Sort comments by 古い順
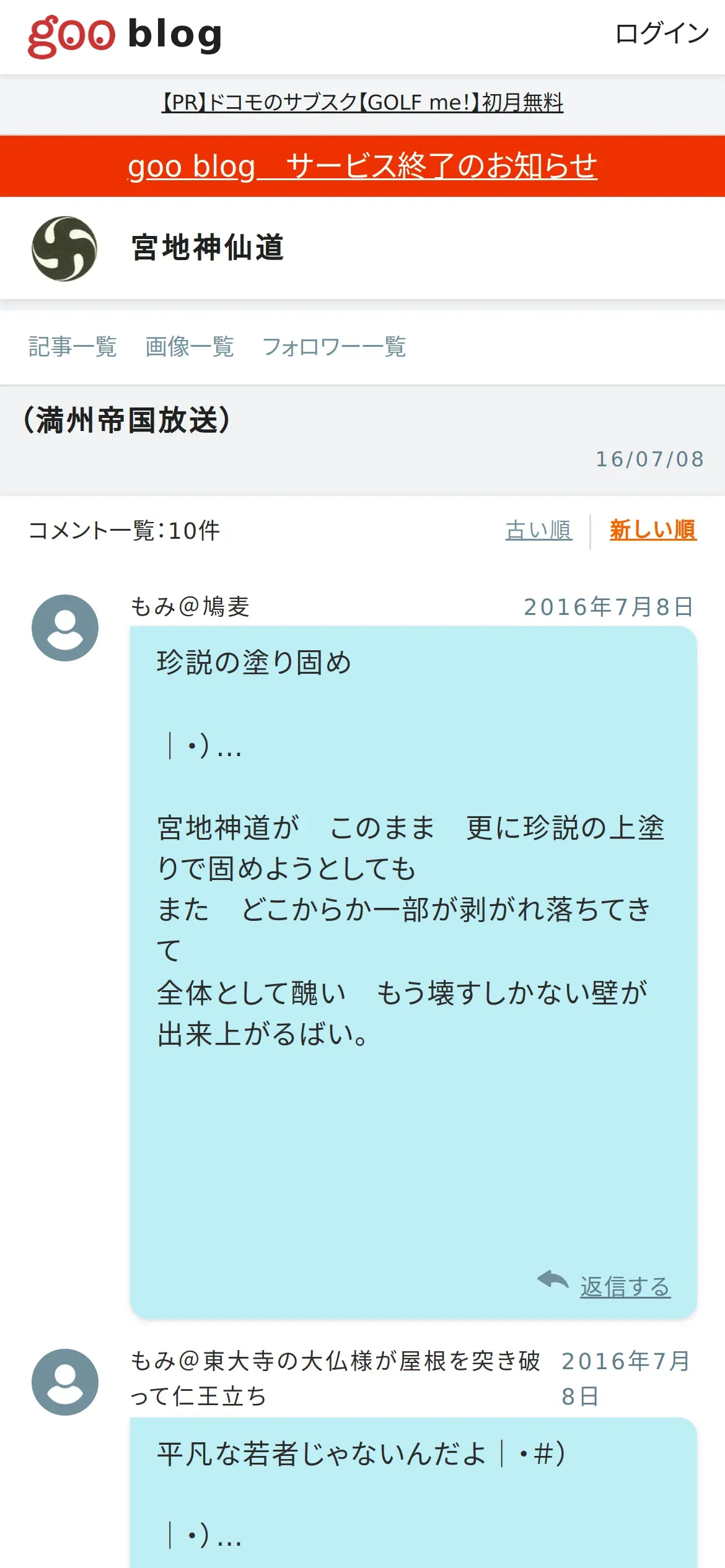725x1568 pixels. (538, 530)
